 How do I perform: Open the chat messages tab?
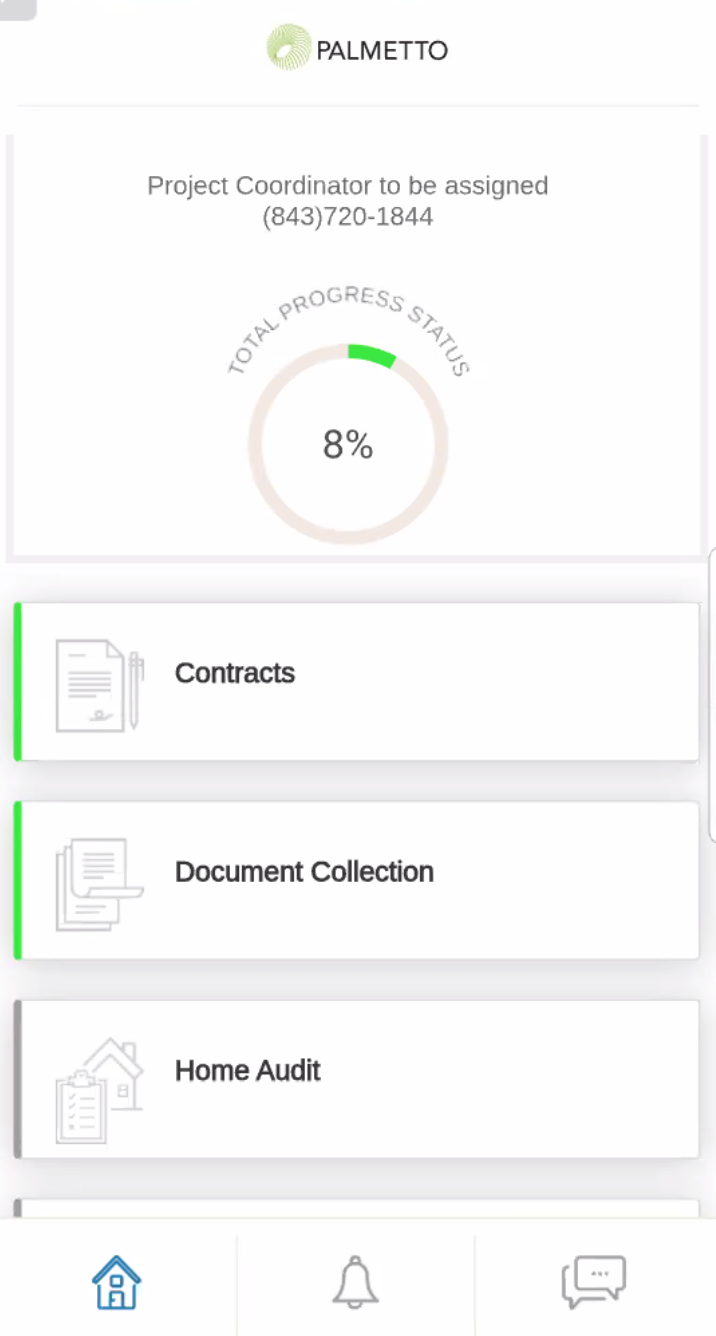(594, 1282)
